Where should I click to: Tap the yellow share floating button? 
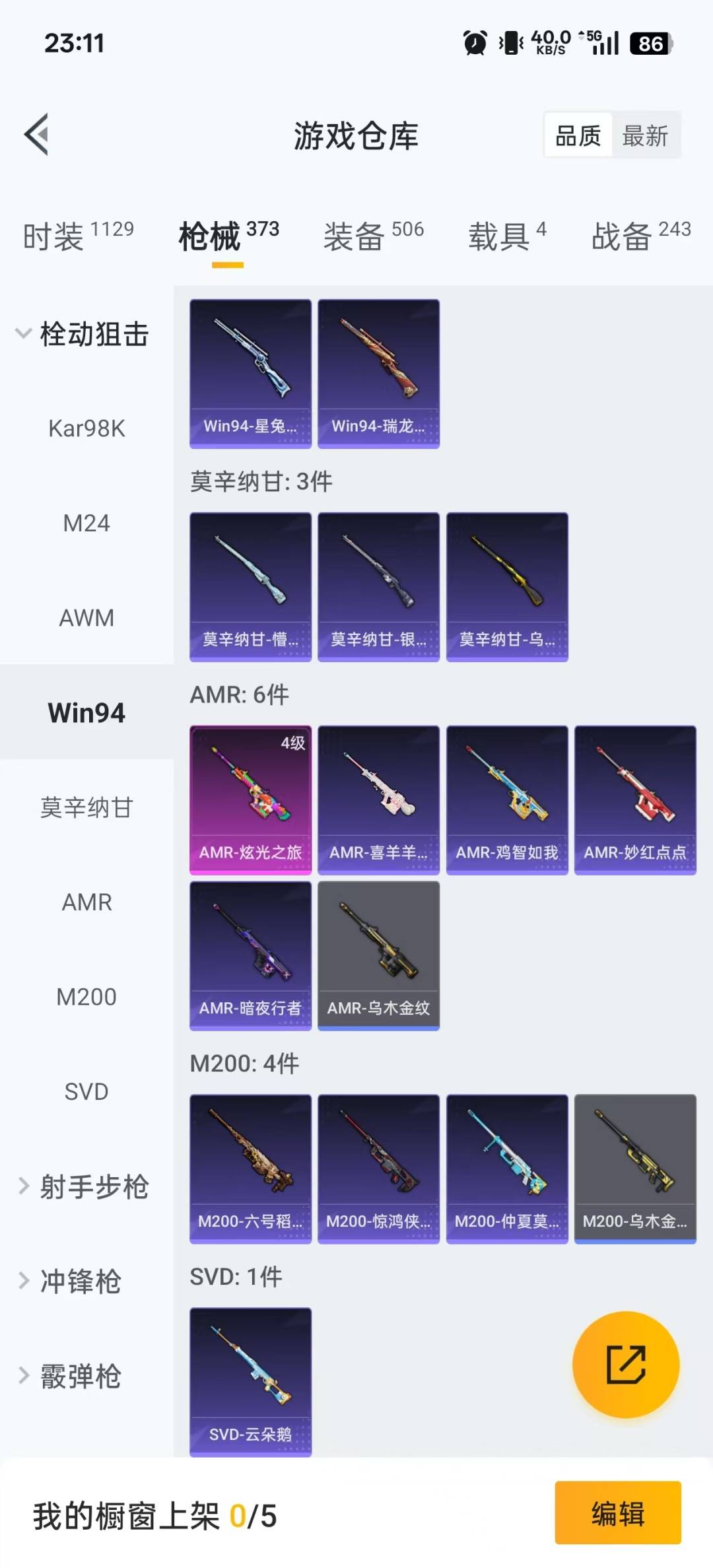tap(625, 1365)
